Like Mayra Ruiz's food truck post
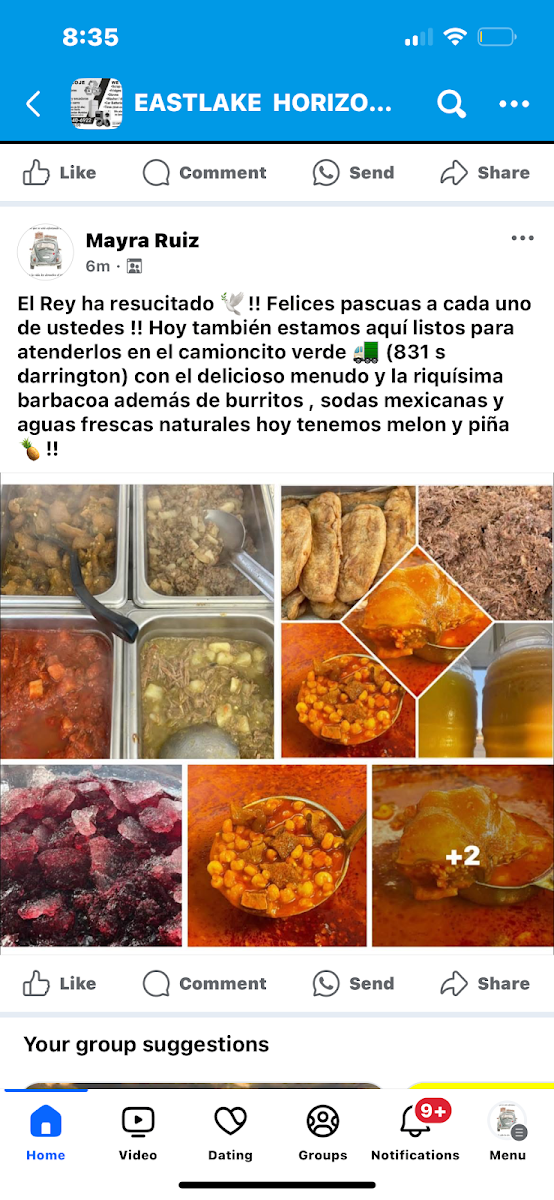The width and height of the screenshot is (554, 1200). (x=60, y=983)
